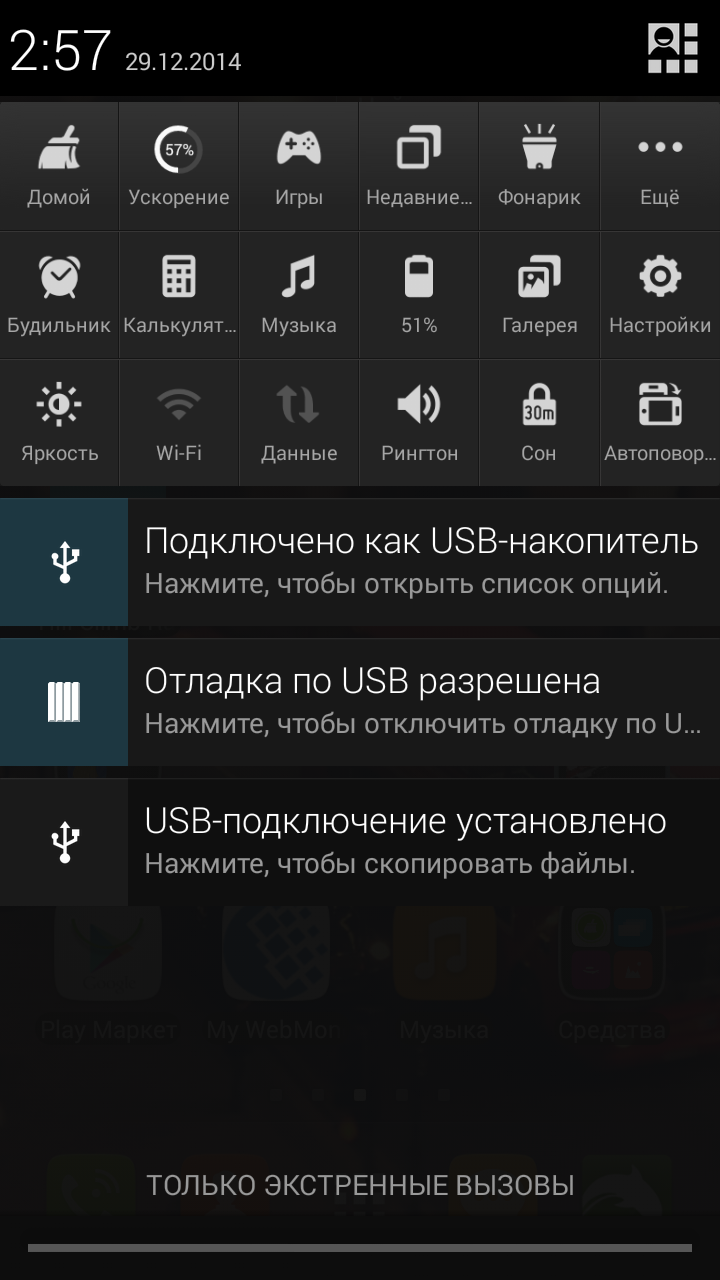Viewport: 720px width, 1280px height.
Task: Turn on the Фонарик flashlight
Action: click(x=539, y=166)
